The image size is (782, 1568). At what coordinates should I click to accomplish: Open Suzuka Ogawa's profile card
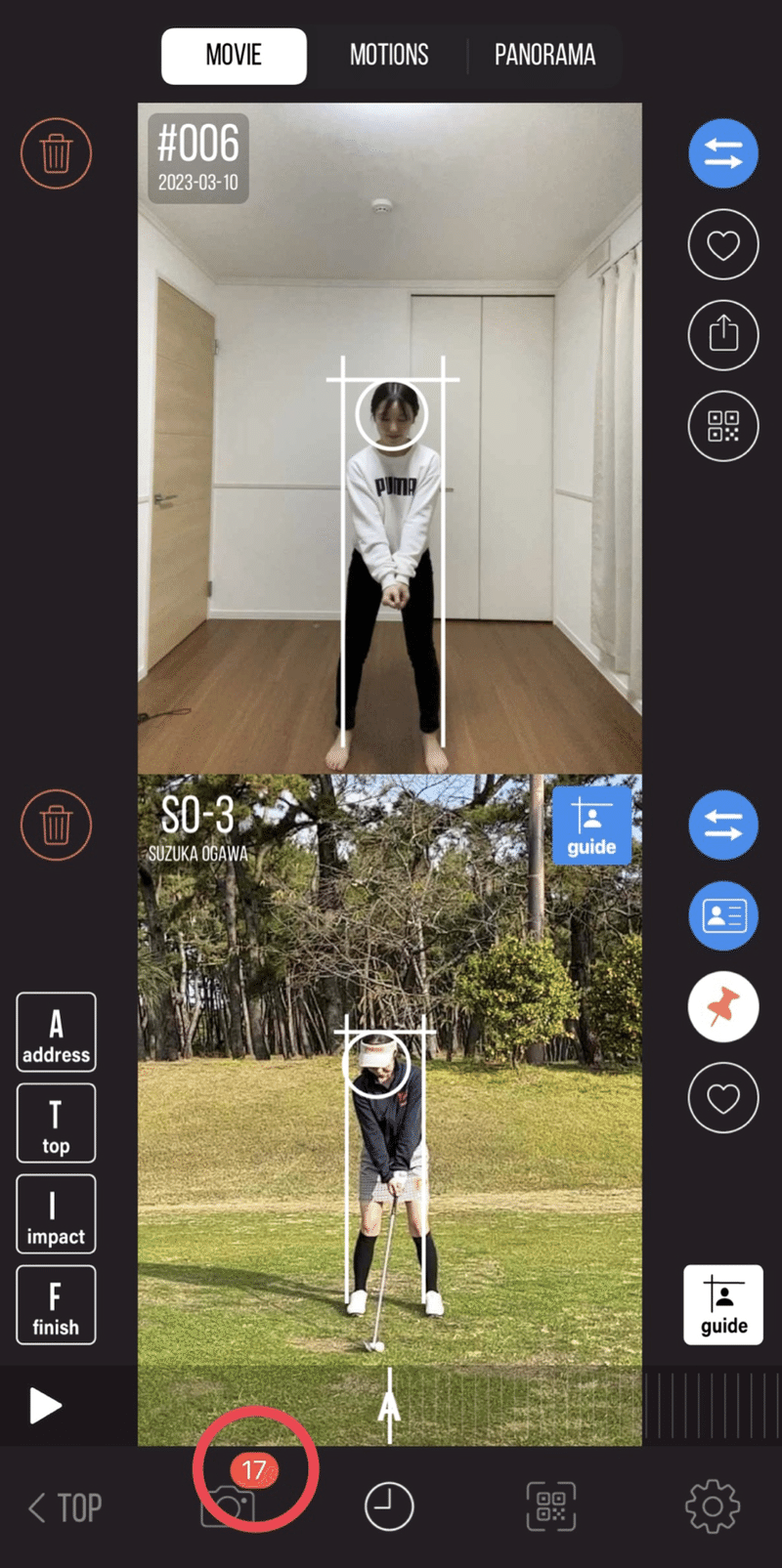pos(723,915)
